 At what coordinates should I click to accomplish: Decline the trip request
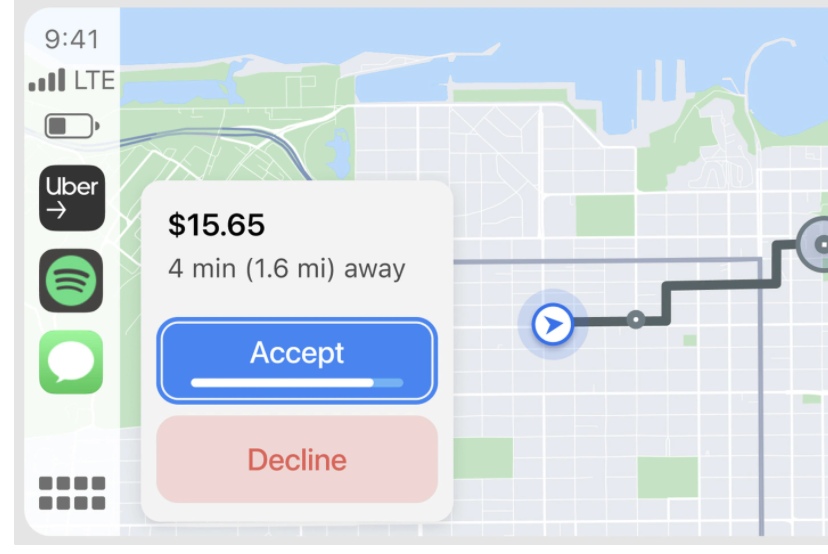point(297,460)
